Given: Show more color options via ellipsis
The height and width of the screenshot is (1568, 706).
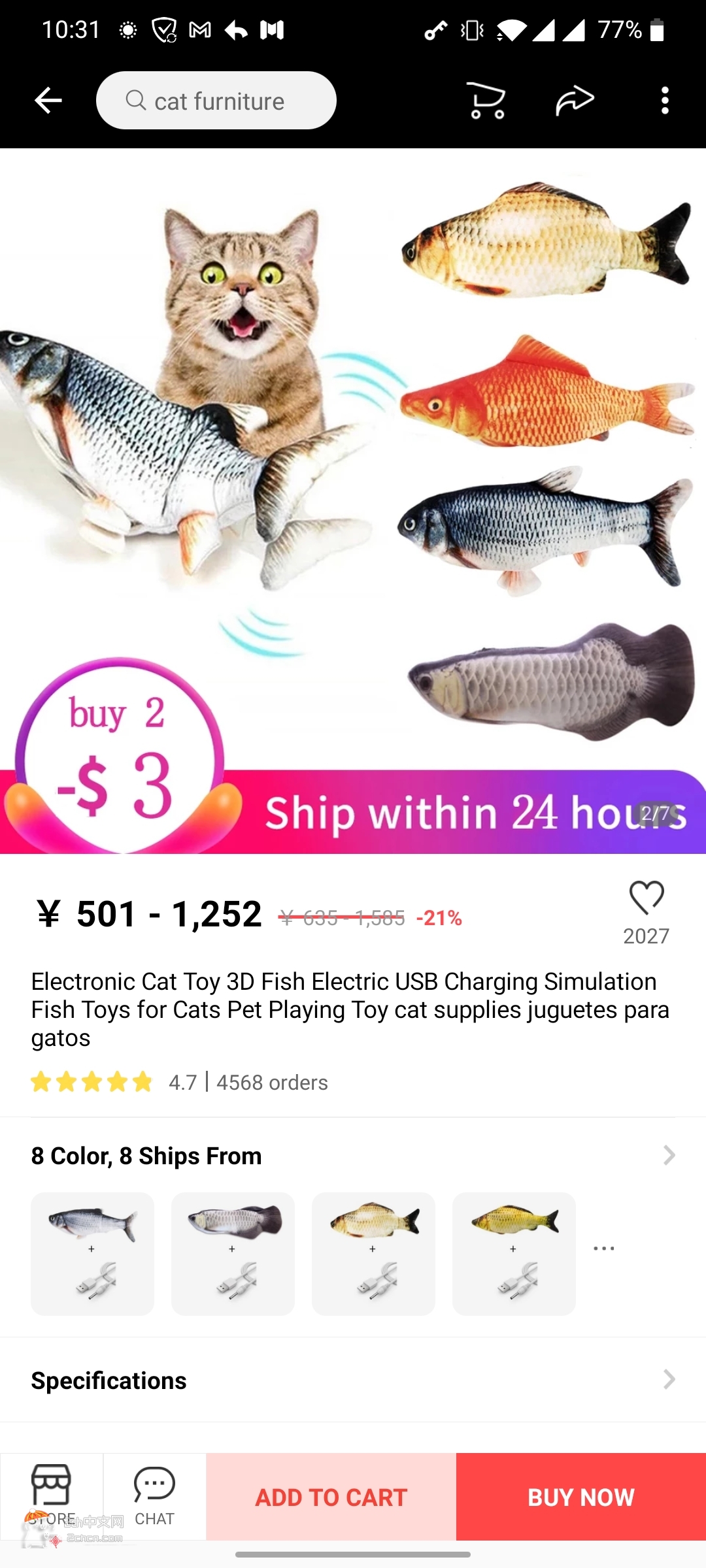Looking at the screenshot, I should point(603,1249).
